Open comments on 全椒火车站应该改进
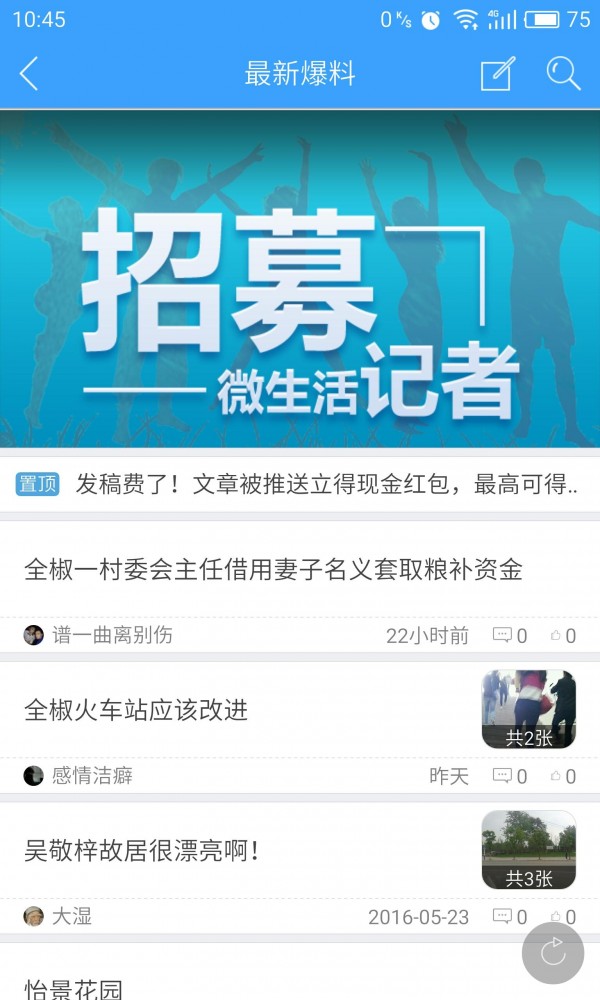 pyautogui.click(x=509, y=776)
